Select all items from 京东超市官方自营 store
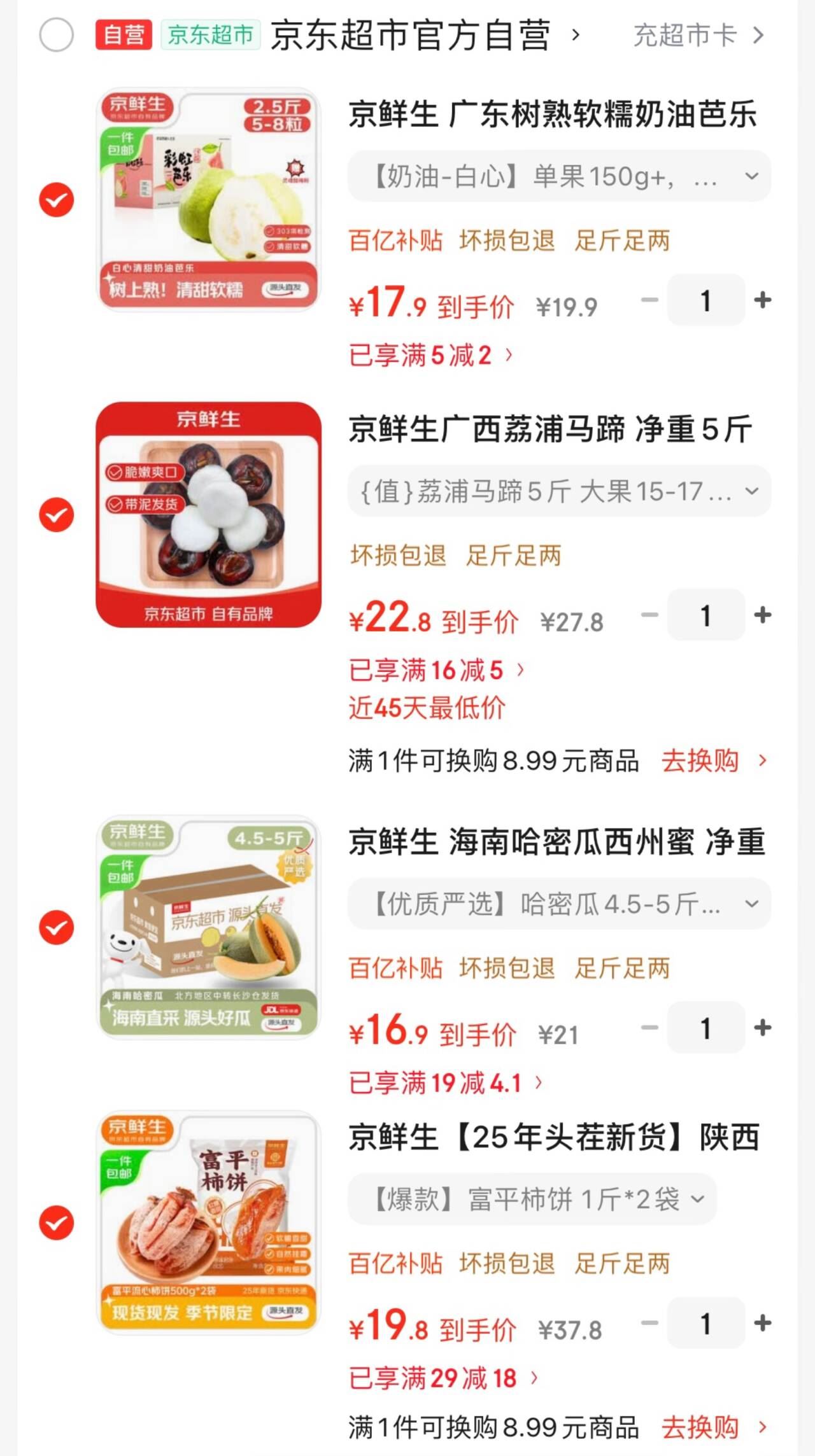This screenshot has height=1456, width=815. (57, 35)
